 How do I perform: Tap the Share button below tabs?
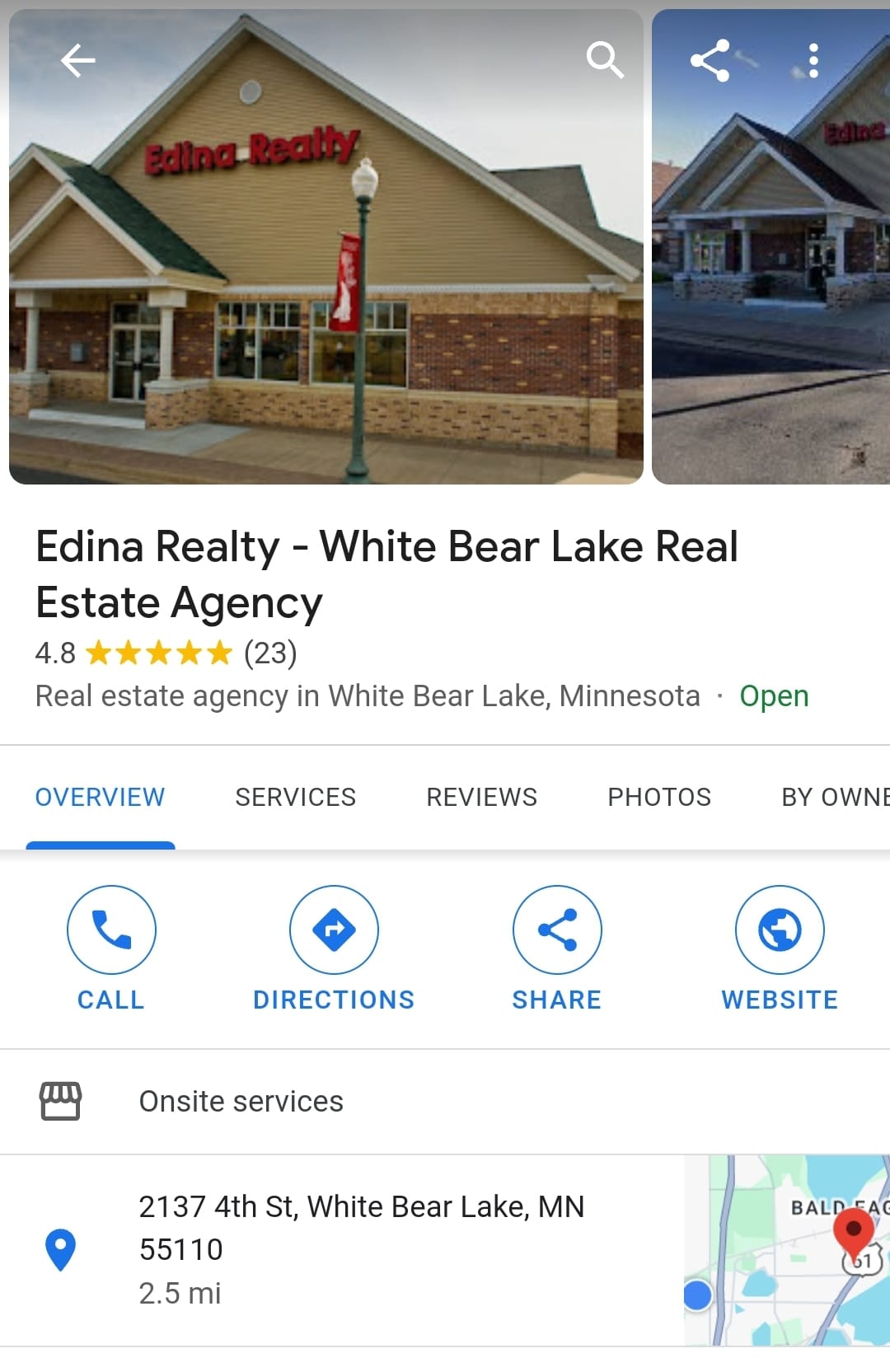coord(557,948)
